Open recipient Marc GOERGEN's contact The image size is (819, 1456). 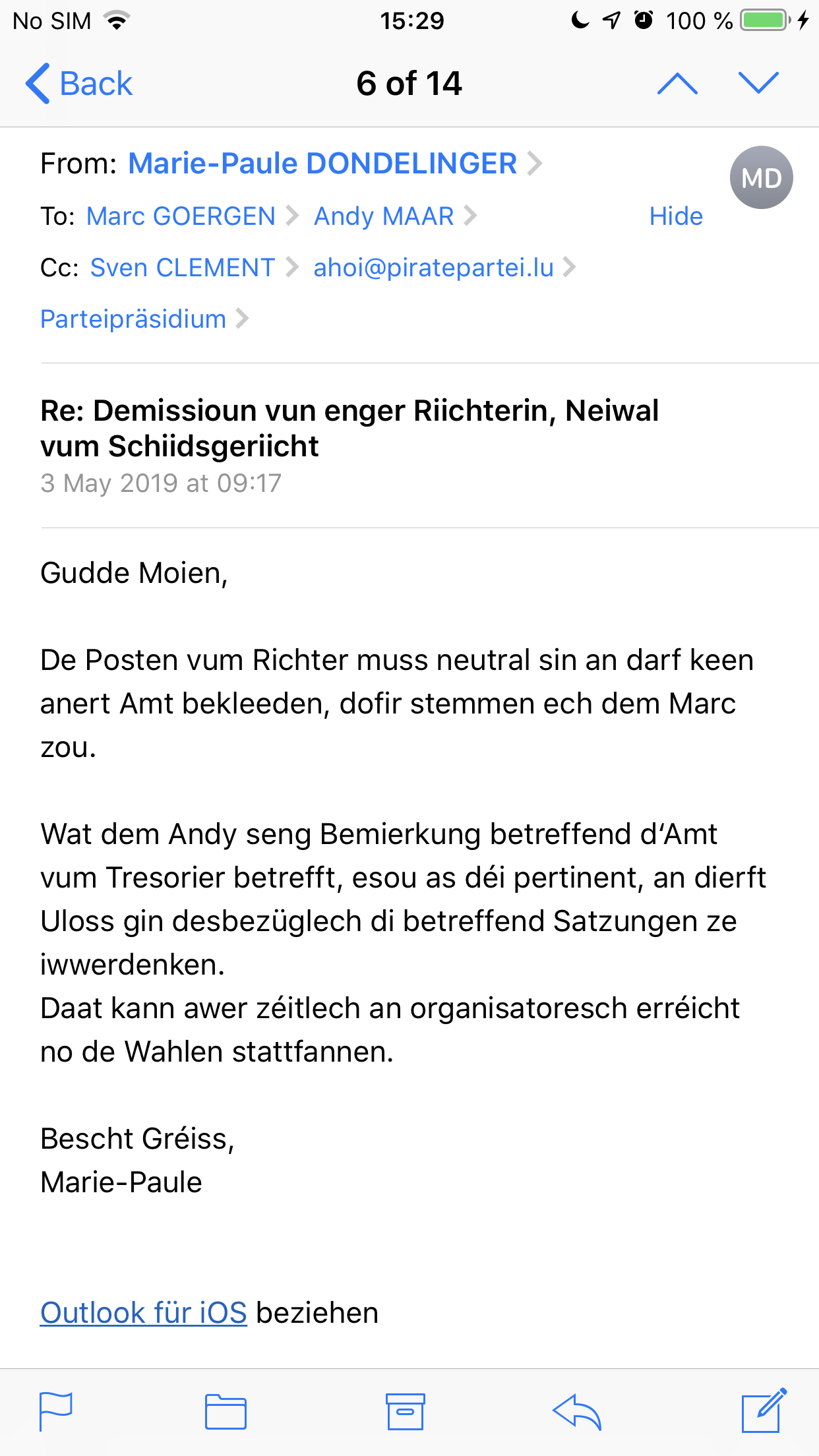click(181, 216)
